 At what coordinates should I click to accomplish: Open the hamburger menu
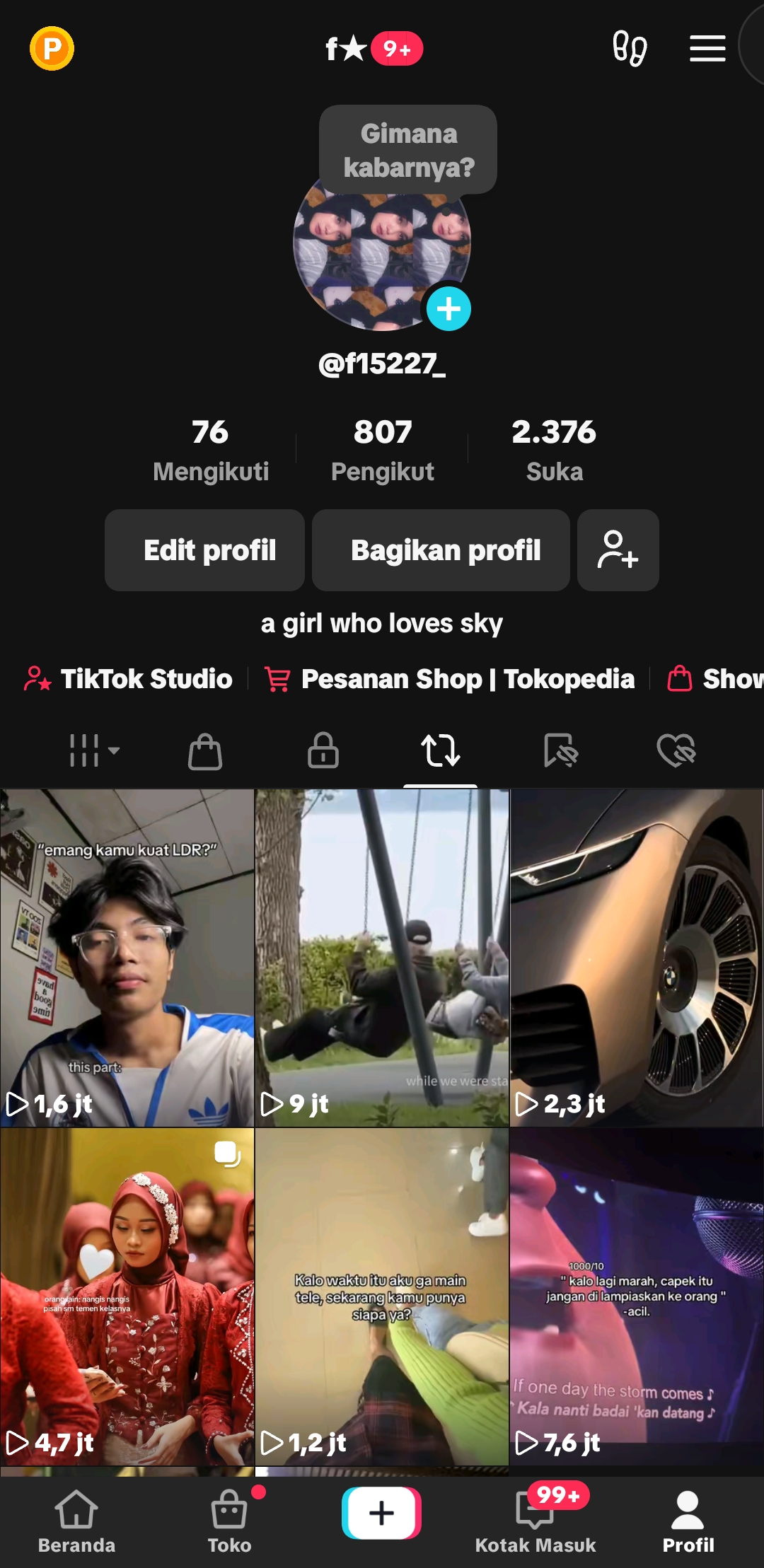707,48
